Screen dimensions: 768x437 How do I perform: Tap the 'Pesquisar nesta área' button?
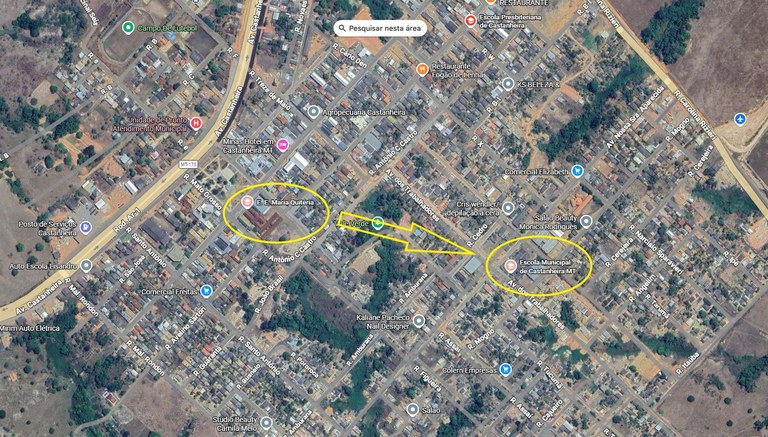(380, 29)
